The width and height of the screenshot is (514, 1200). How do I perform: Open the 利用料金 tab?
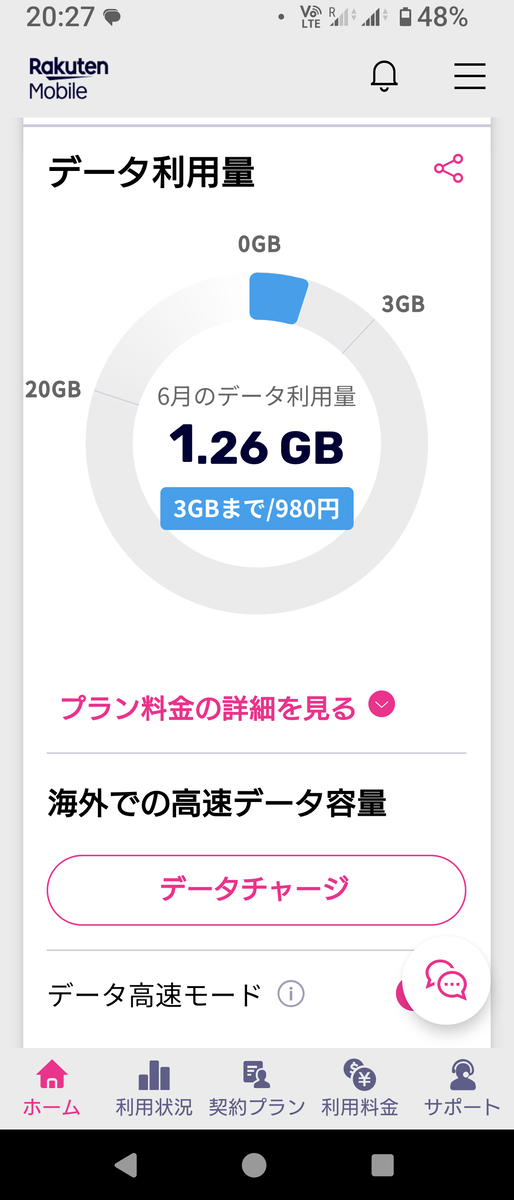360,1088
